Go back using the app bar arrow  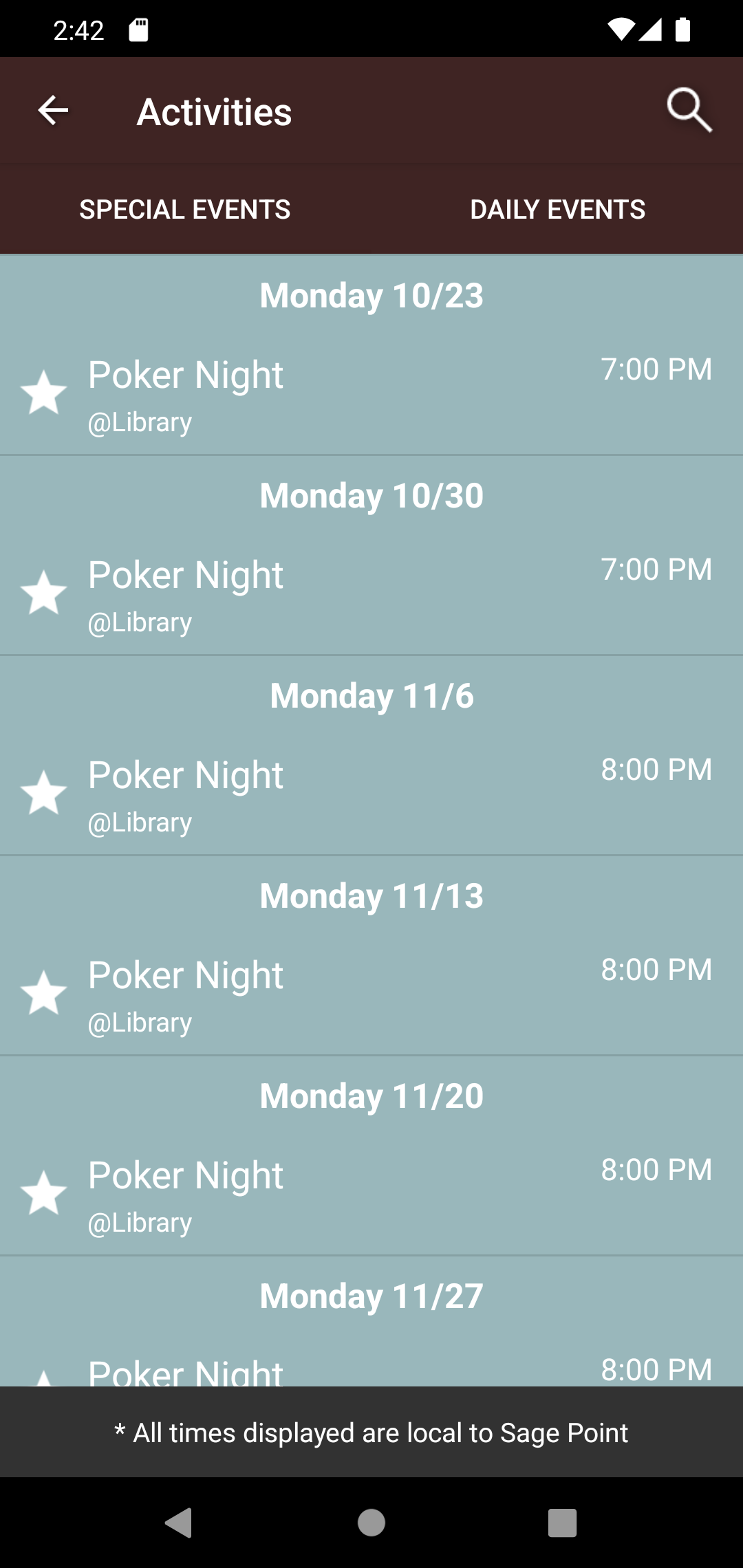tap(53, 111)
